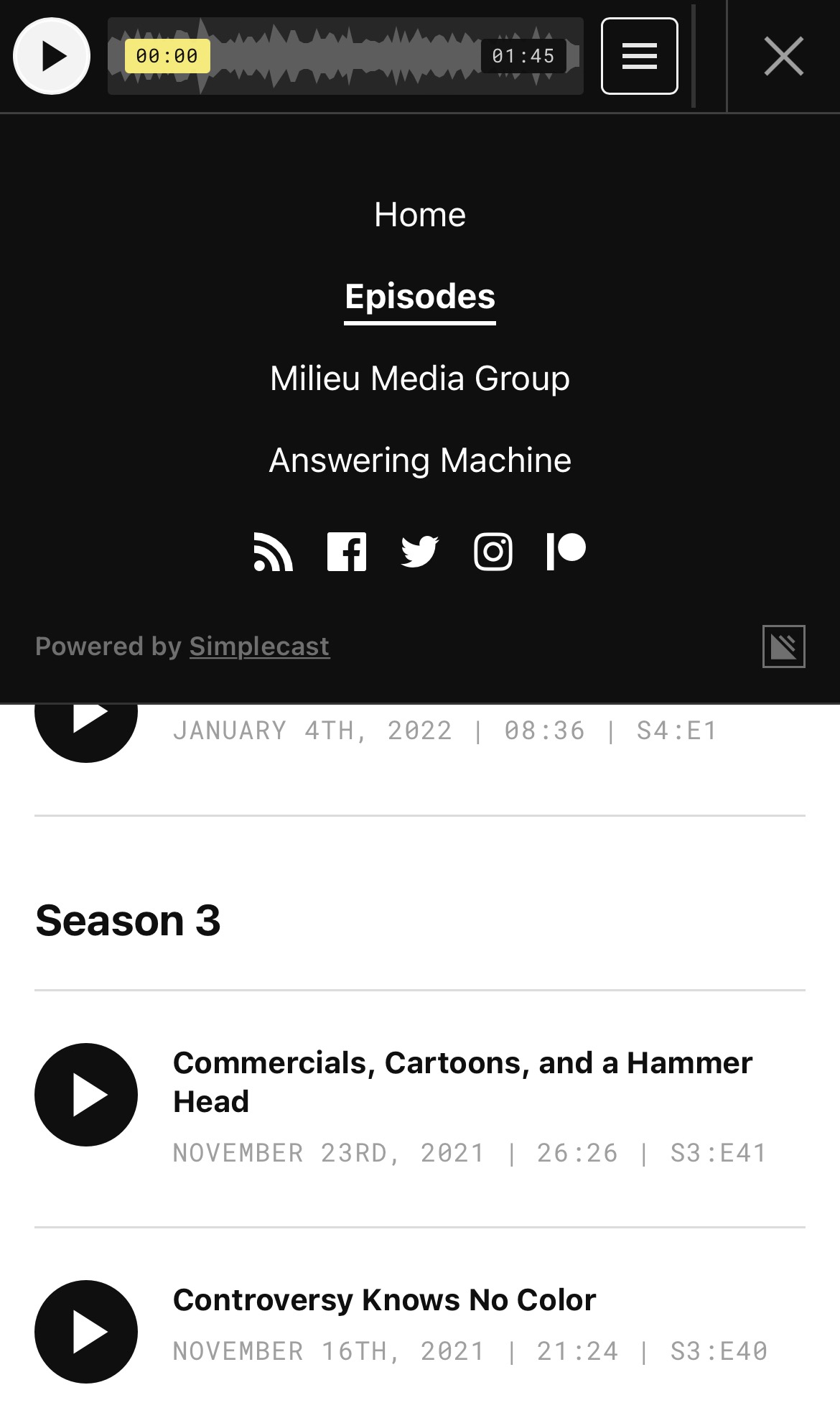The height and width of the screenshot is (1413, 840).
Task: Follow the Simplecast link
Action: point(259,647)
